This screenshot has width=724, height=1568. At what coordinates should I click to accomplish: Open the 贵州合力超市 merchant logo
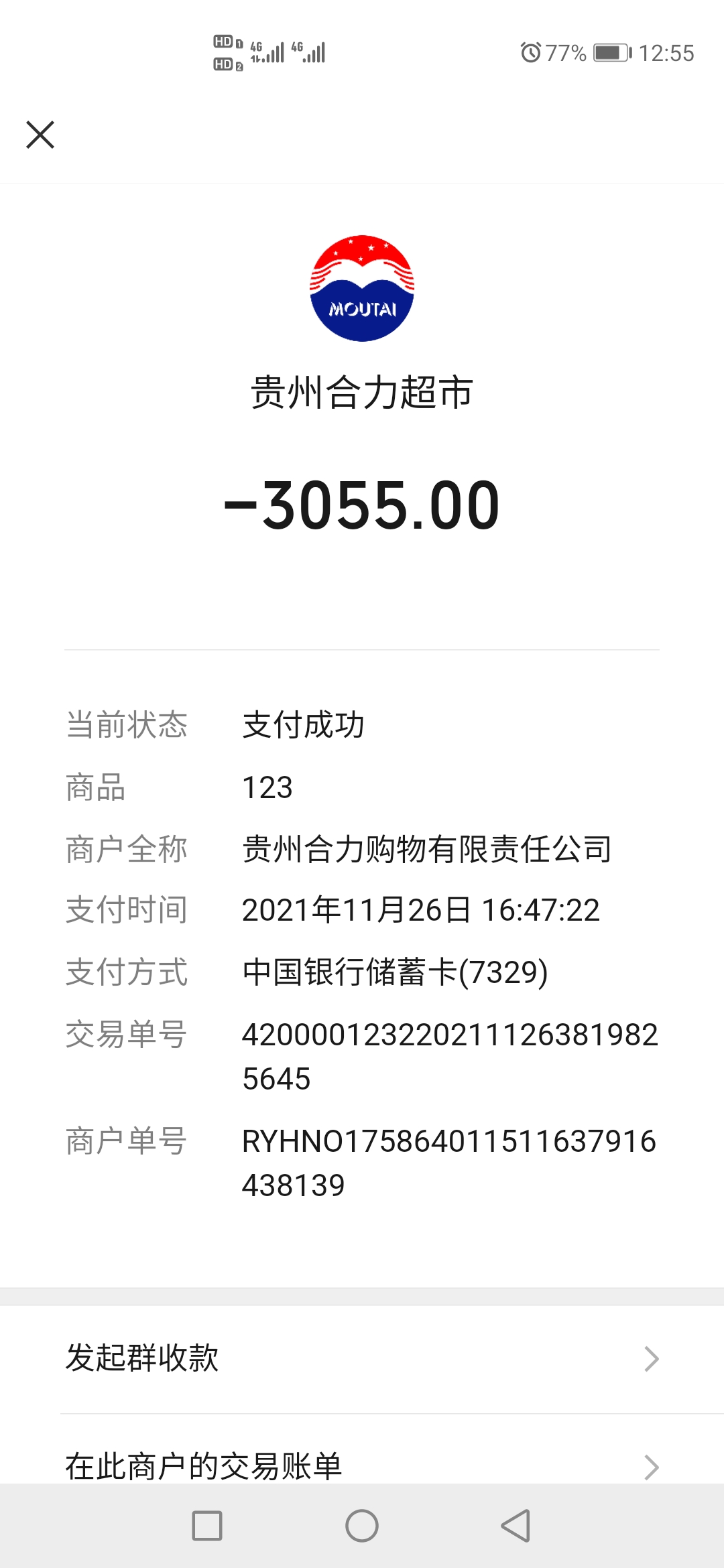[x=362, y=288]
